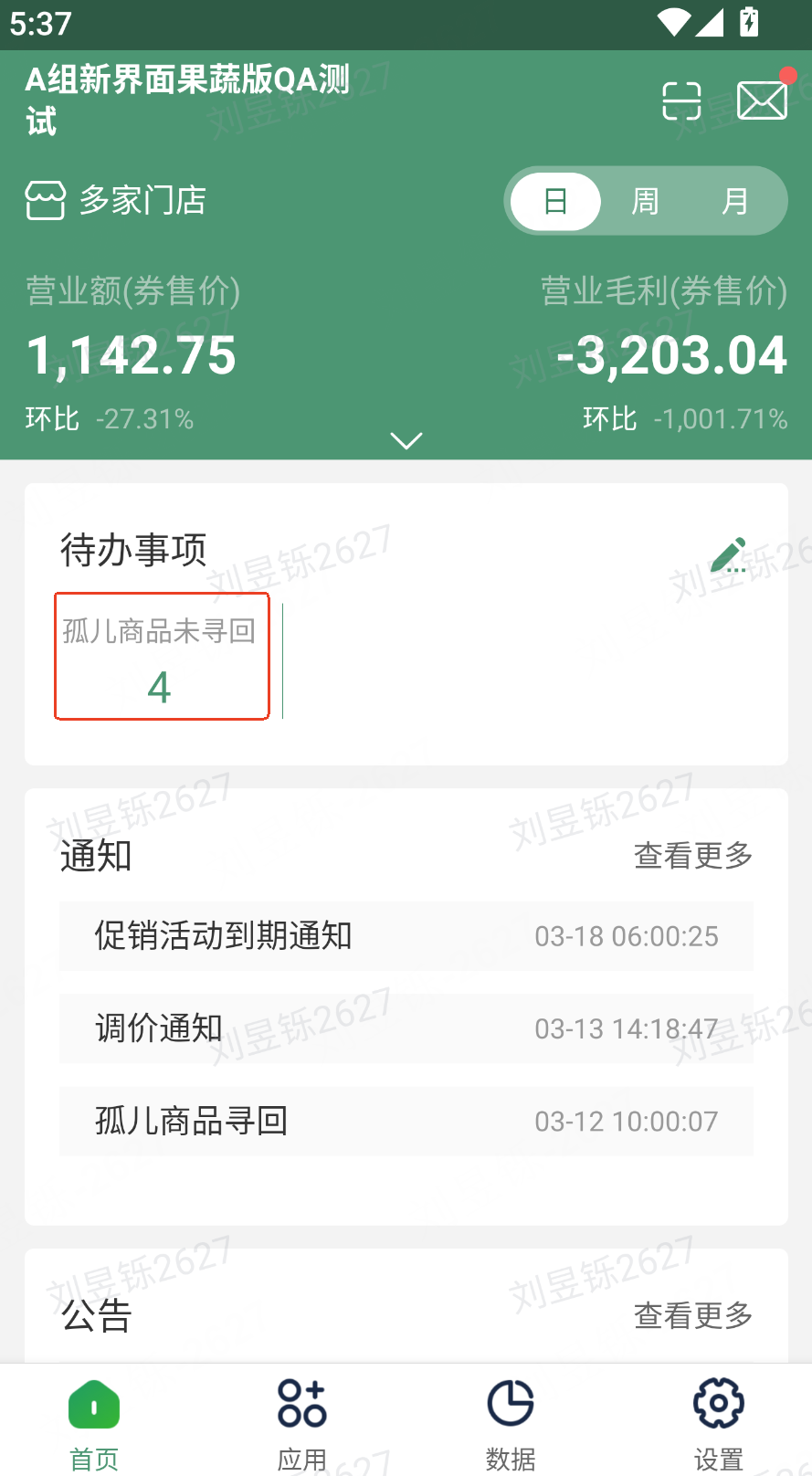Go to the 首页 tab

[94, 1421]
